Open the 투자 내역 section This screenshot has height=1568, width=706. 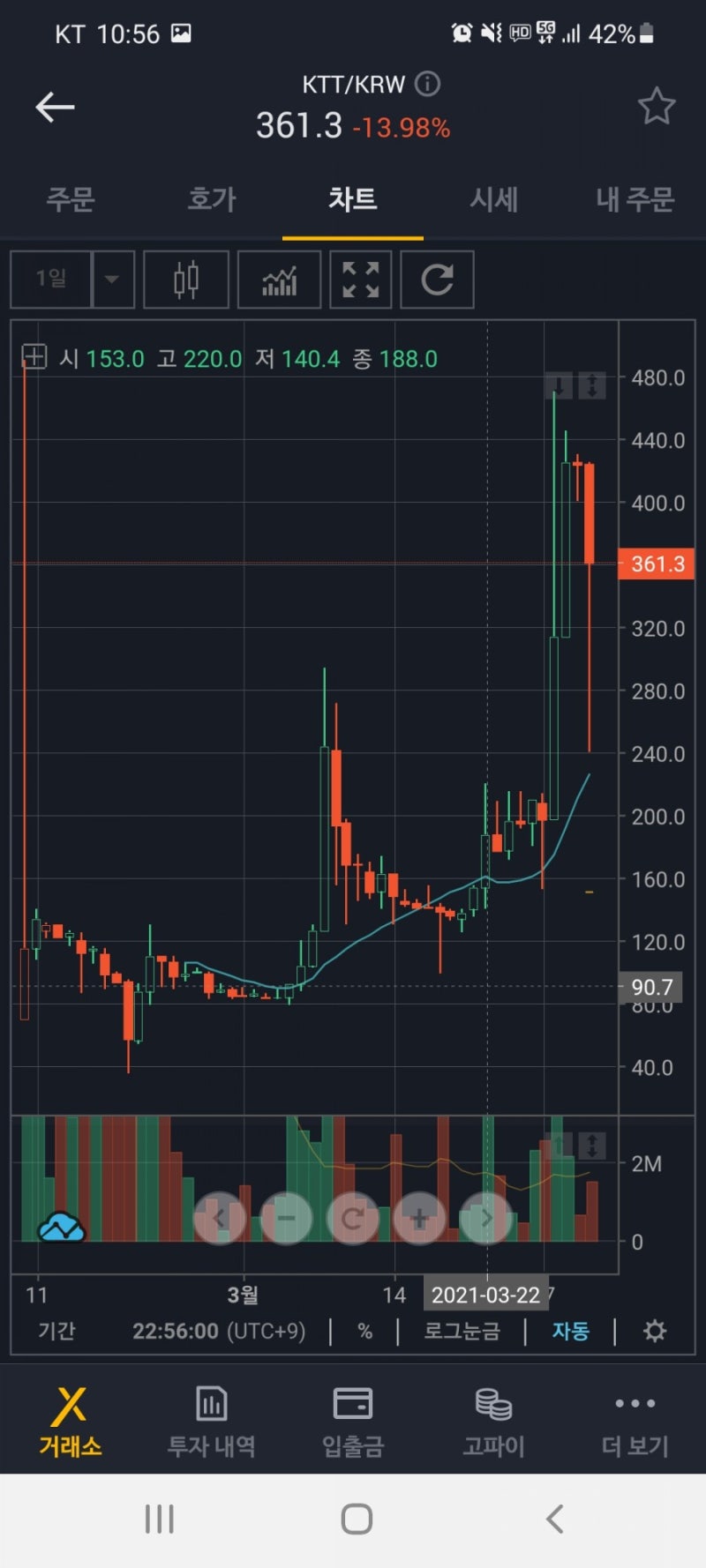pyautogui.click(x=212, y=1420)
